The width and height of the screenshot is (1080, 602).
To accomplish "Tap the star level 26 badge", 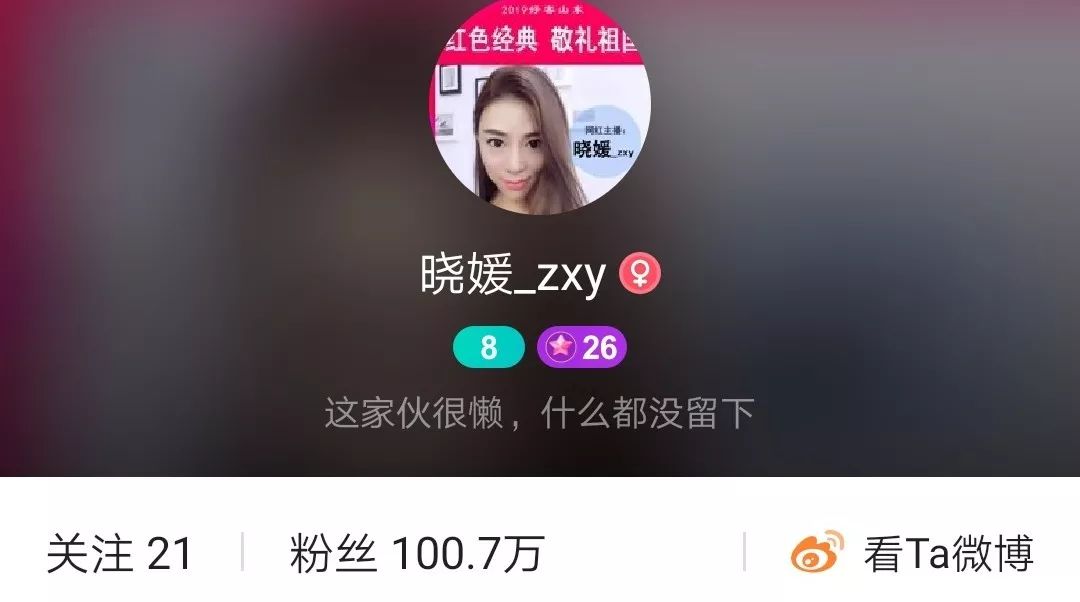I will pyautogui.click(x=582, y=347).
